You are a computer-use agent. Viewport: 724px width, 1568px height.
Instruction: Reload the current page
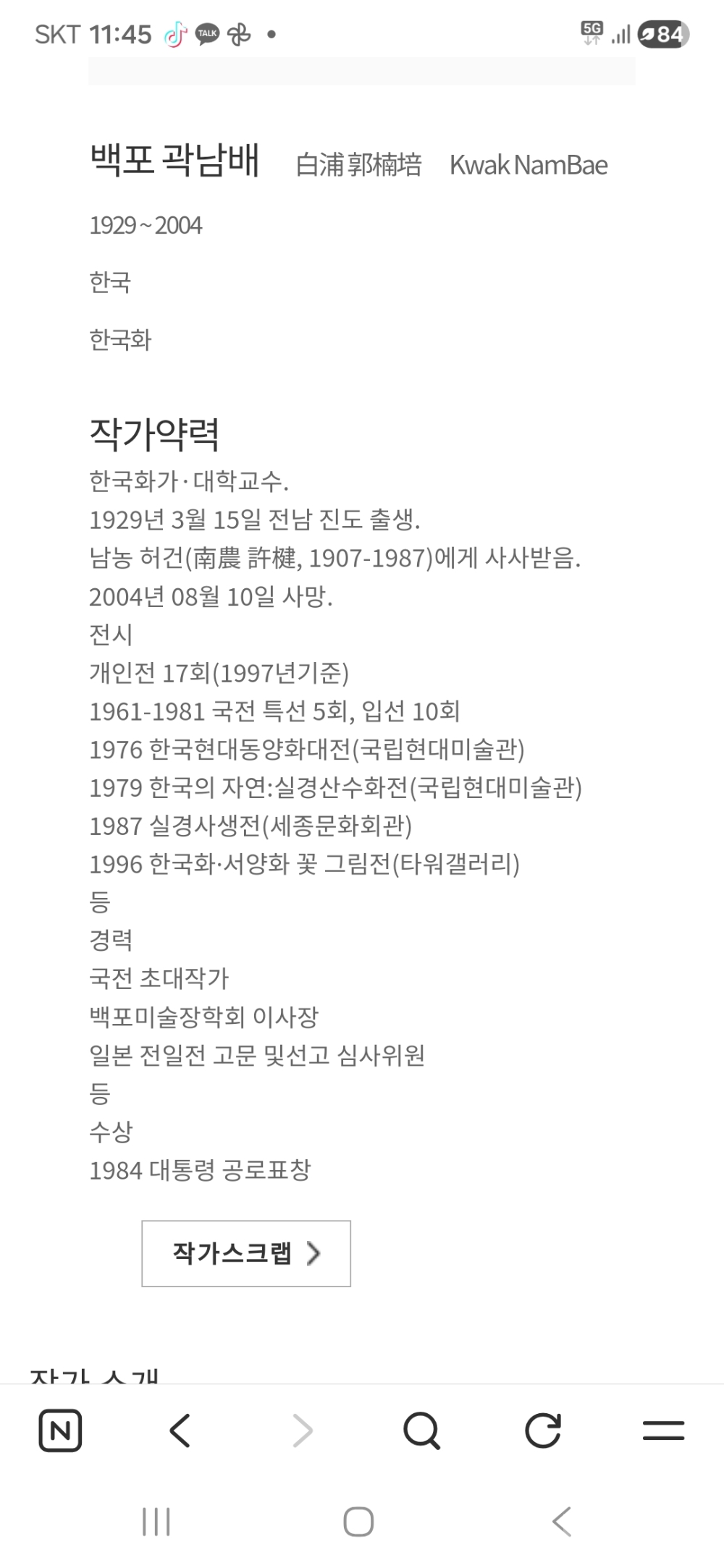tap(542, 1431)
